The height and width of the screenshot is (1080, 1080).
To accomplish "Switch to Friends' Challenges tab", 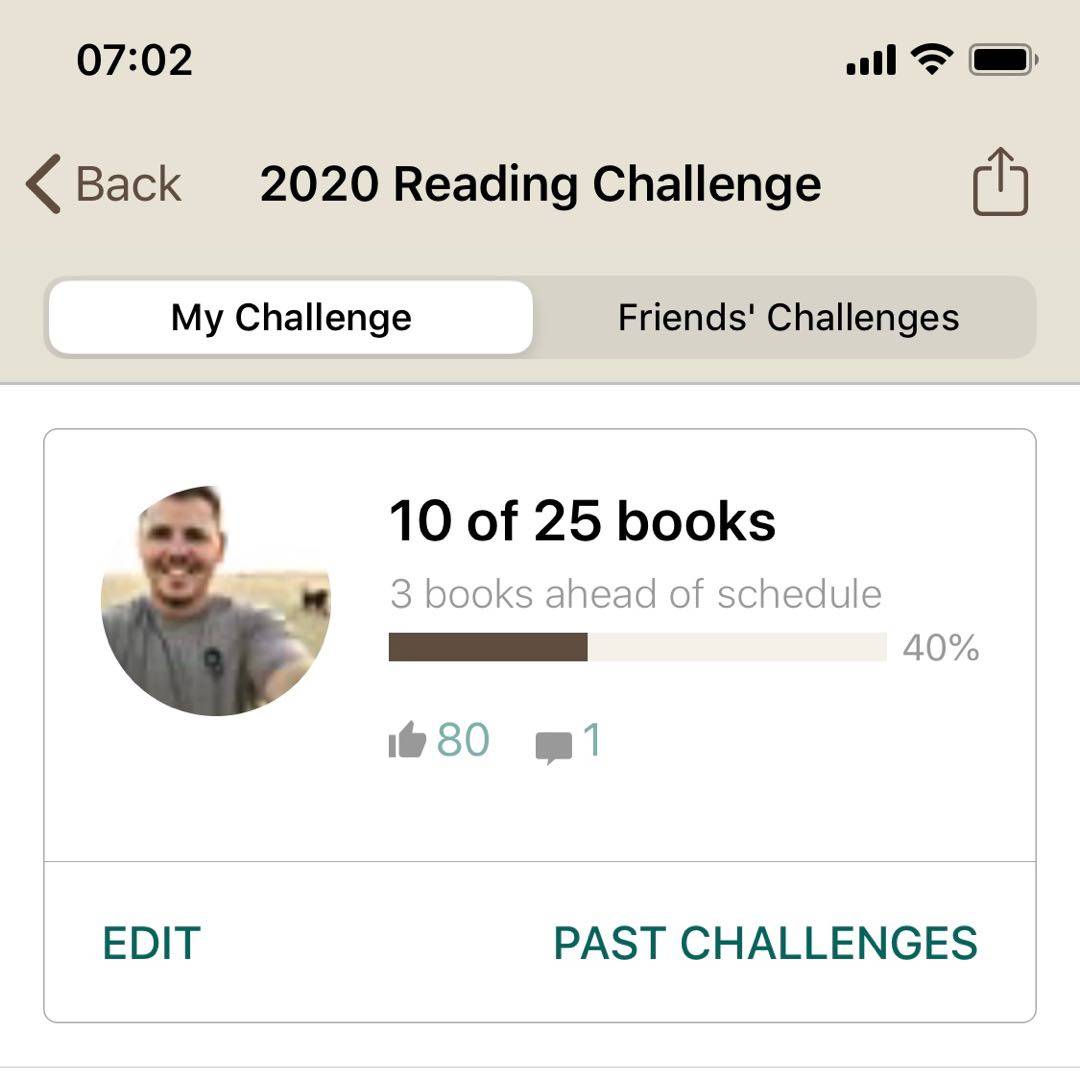I will click(x=788, y=318).
